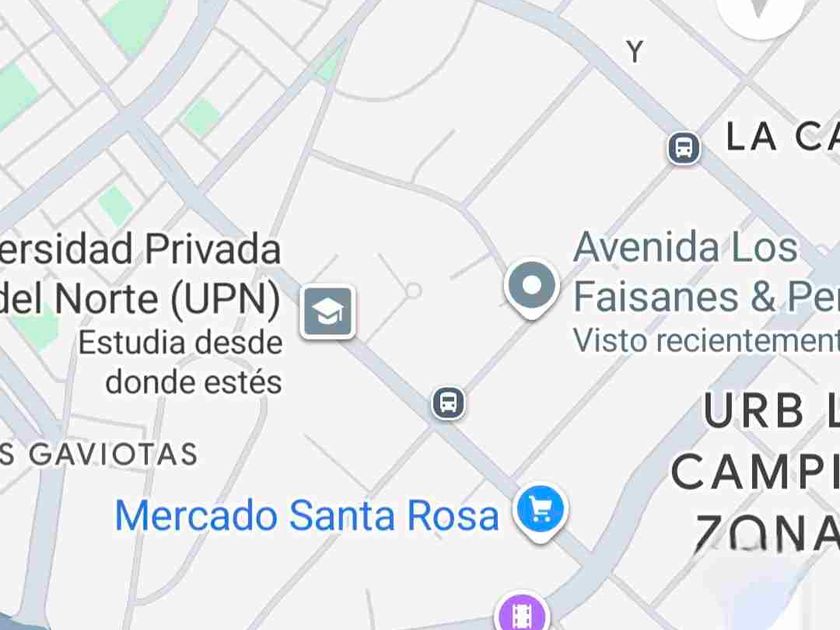Open the purple cinema marker
The height and width of the screenshot is (630, 840).
[x=521, y=613]
